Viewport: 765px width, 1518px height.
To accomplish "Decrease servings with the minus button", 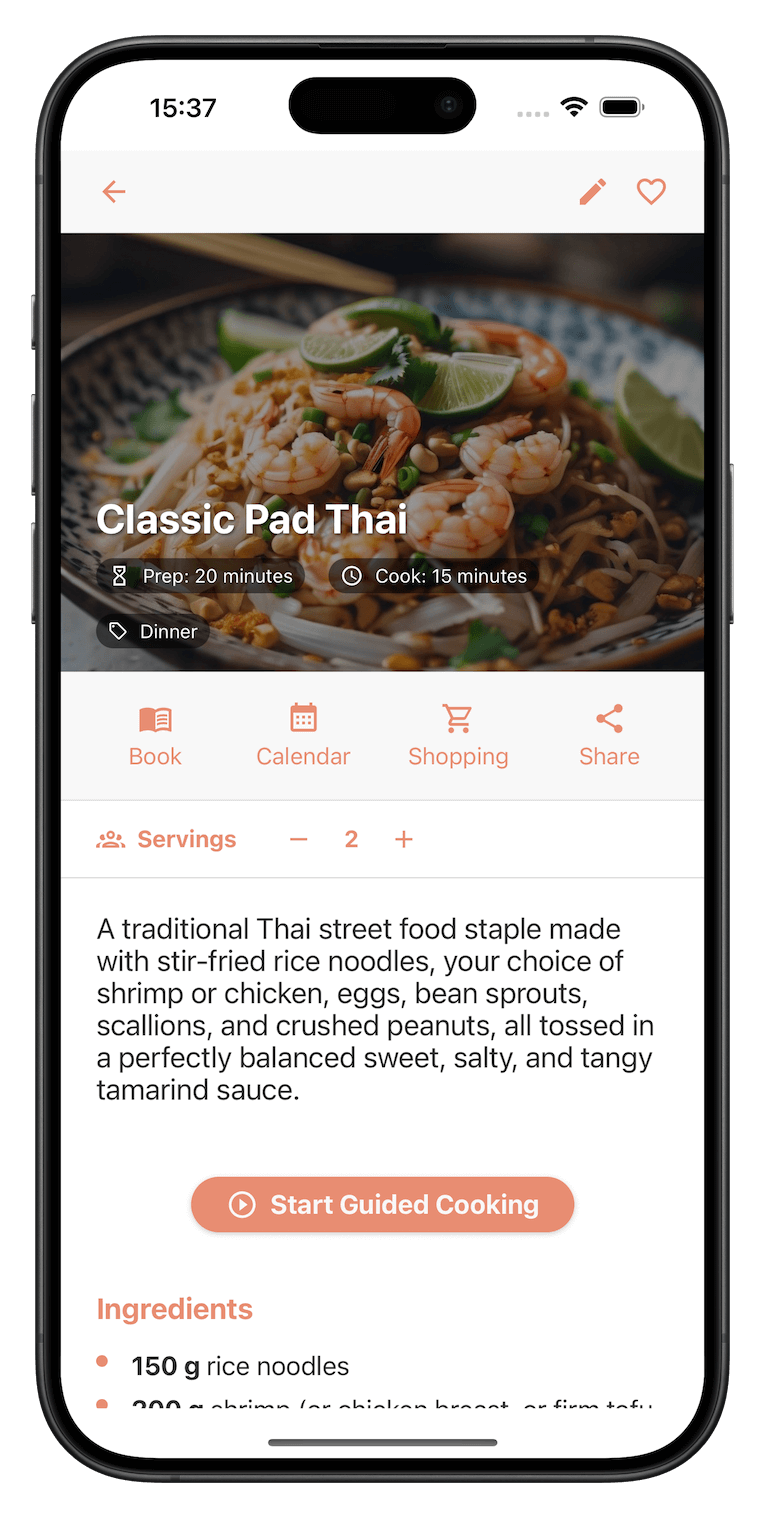I will tap(298, 840).
